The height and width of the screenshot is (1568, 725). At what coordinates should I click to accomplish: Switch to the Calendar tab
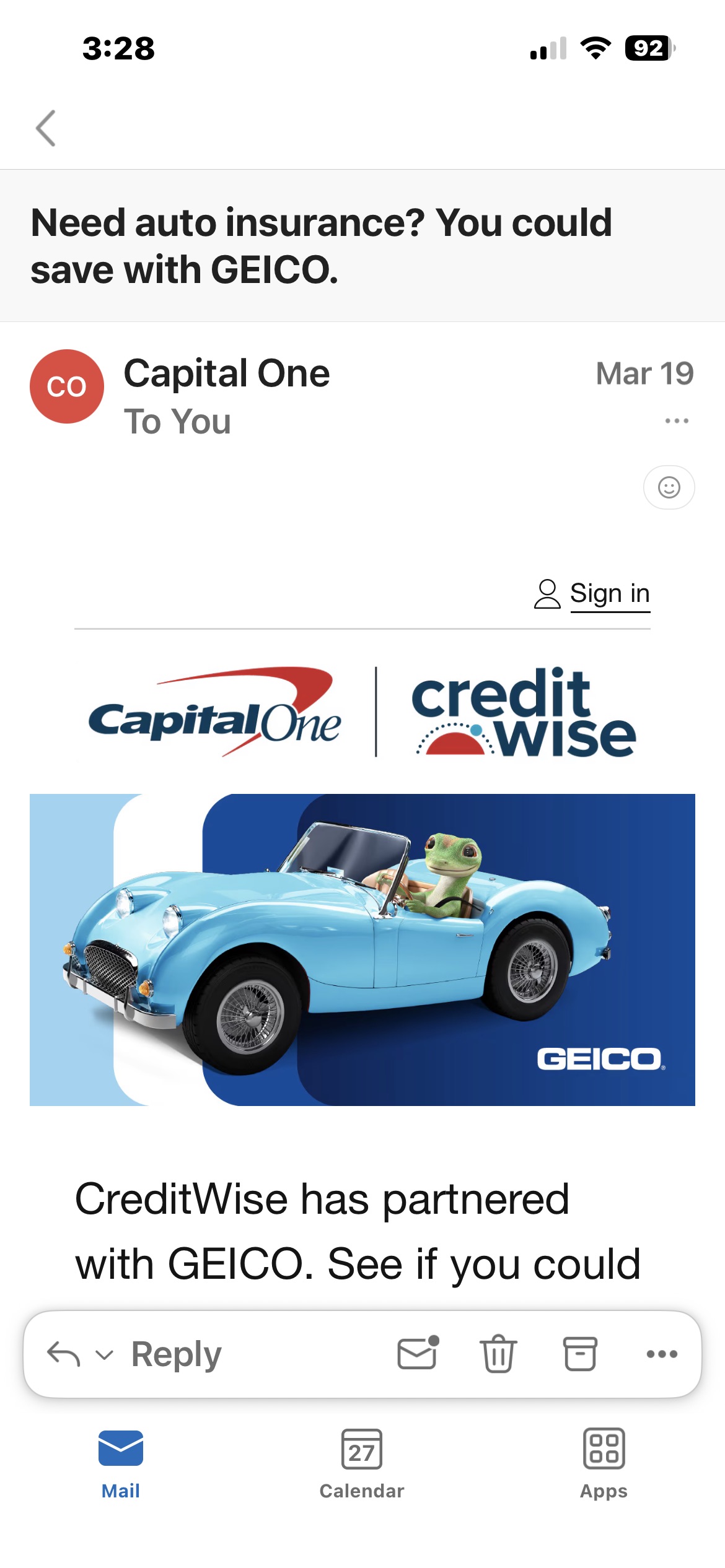point(362,1464)
